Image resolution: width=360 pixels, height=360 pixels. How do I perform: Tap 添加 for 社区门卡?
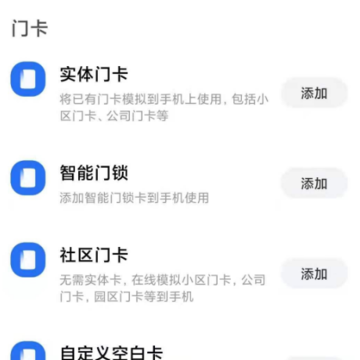pos(314,274)
